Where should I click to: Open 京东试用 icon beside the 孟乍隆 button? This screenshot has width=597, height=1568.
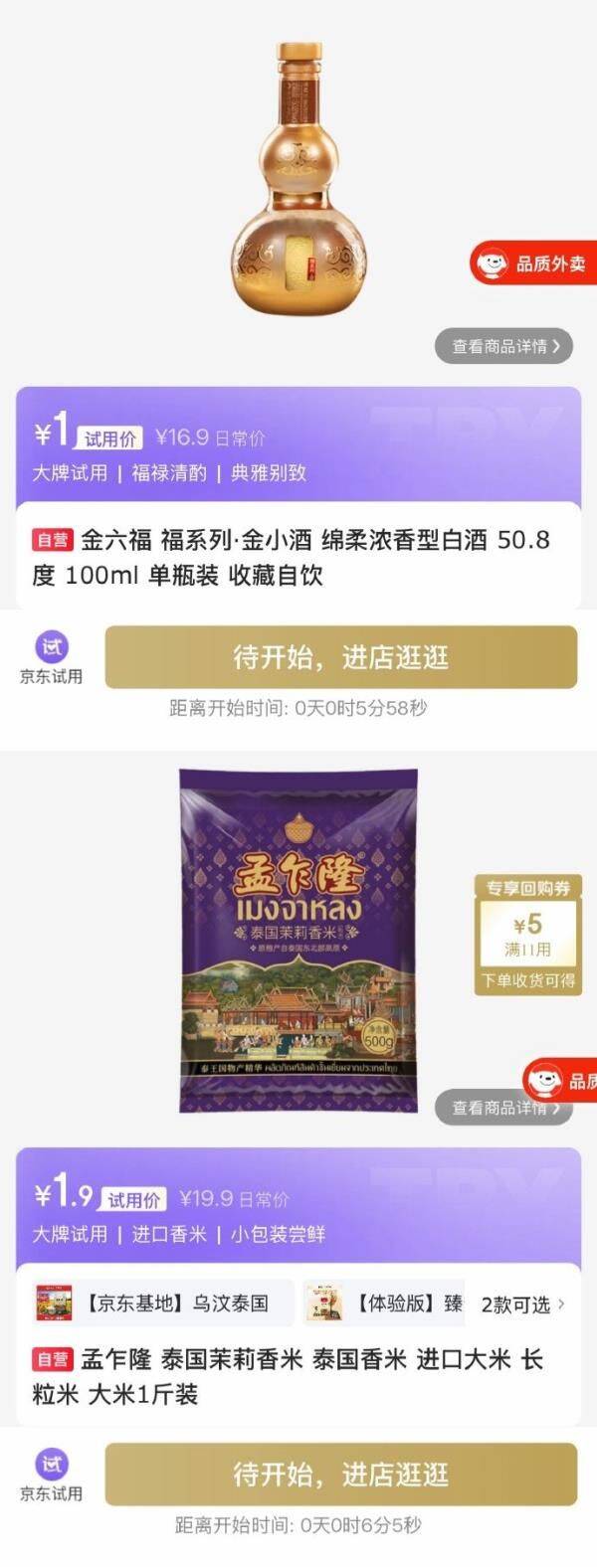click(52, 1475)
